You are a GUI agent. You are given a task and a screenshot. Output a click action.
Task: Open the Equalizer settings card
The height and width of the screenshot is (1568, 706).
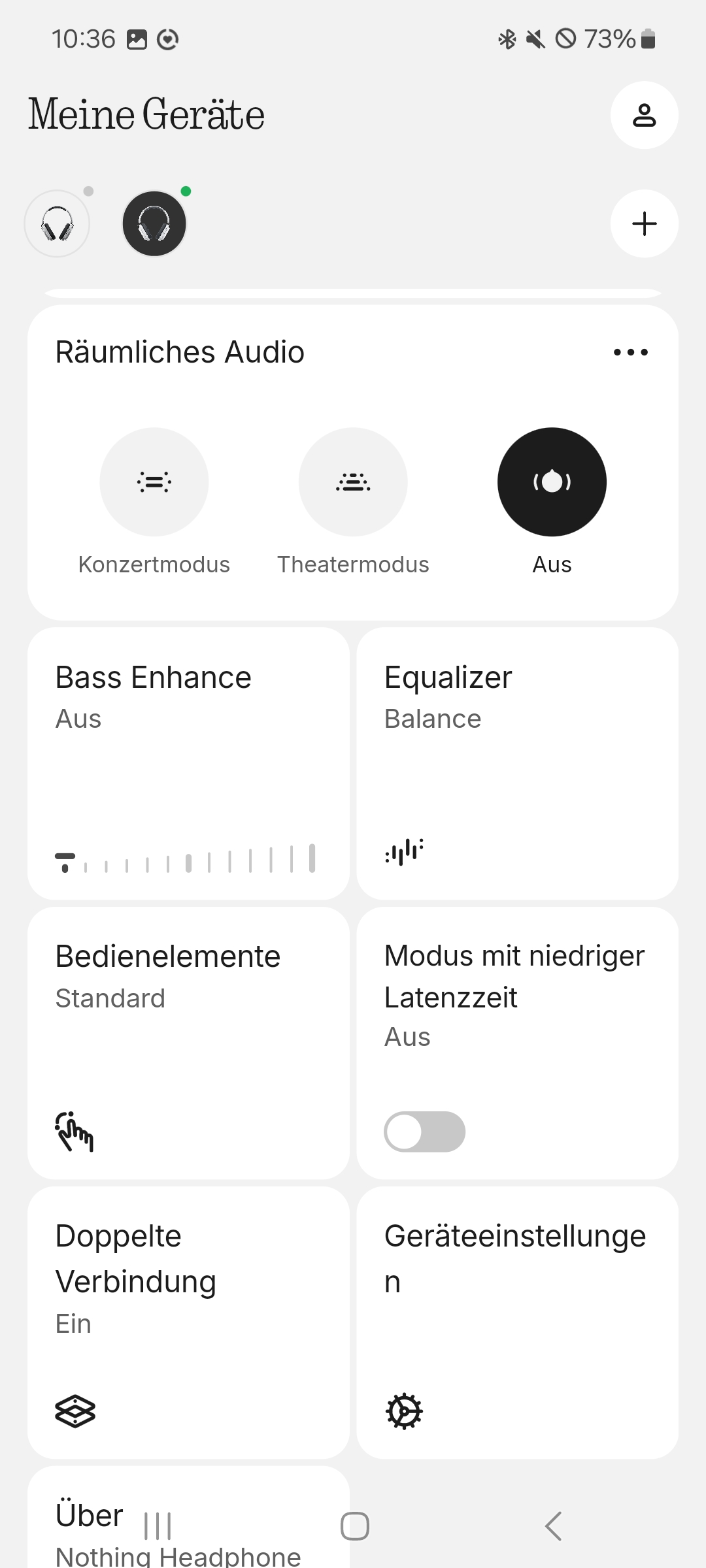(517, 763)
